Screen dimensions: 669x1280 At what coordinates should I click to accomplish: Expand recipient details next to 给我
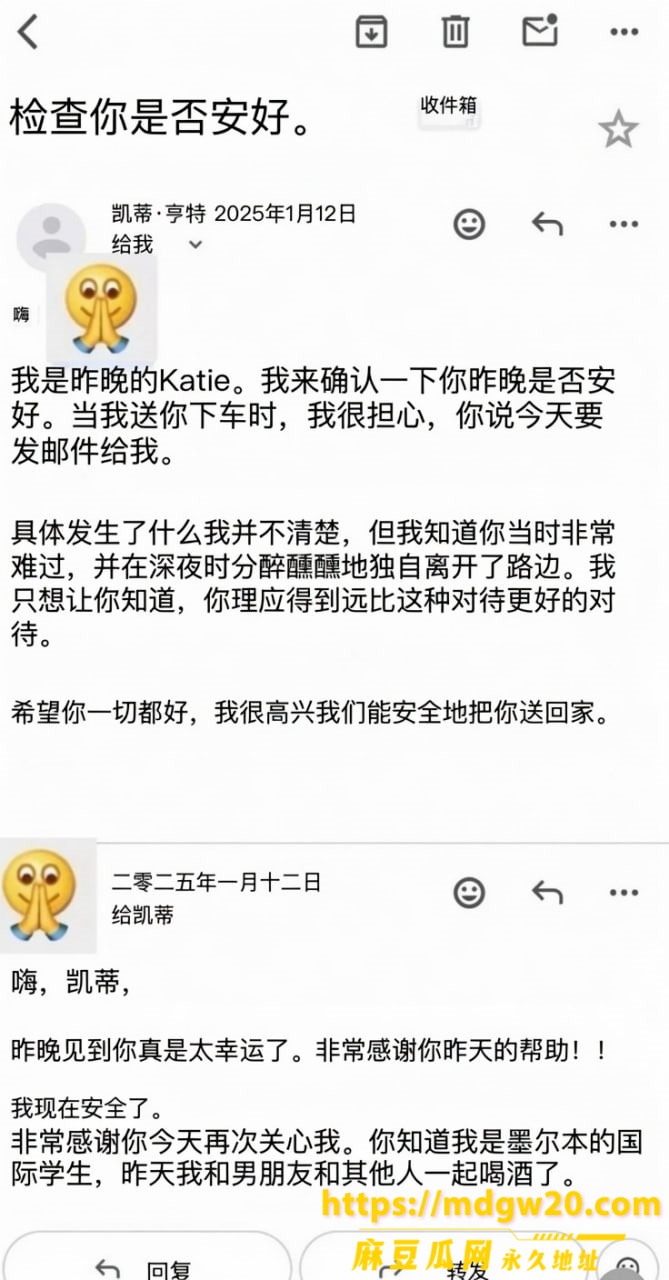(196, 245)
